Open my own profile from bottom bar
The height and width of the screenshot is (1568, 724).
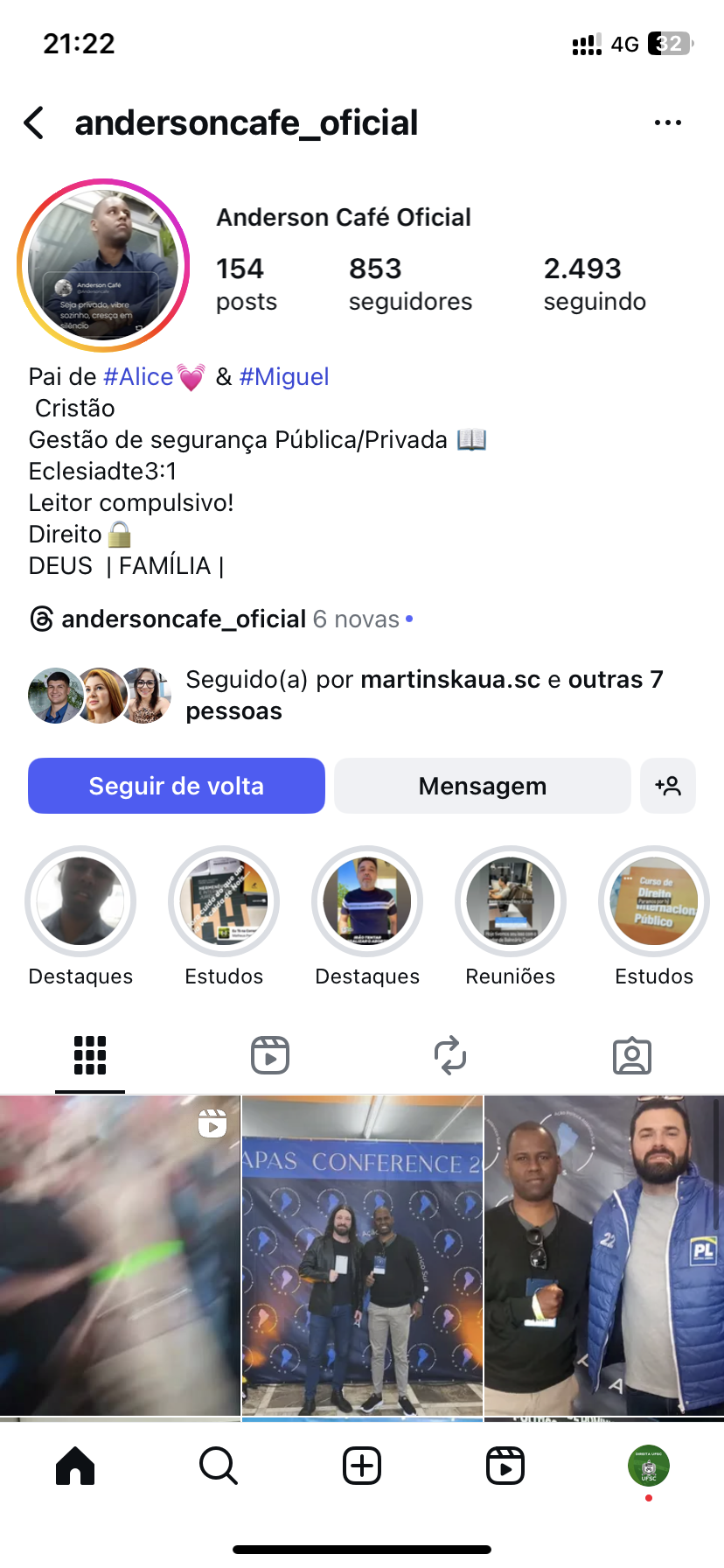click(x=649, y=1466)
